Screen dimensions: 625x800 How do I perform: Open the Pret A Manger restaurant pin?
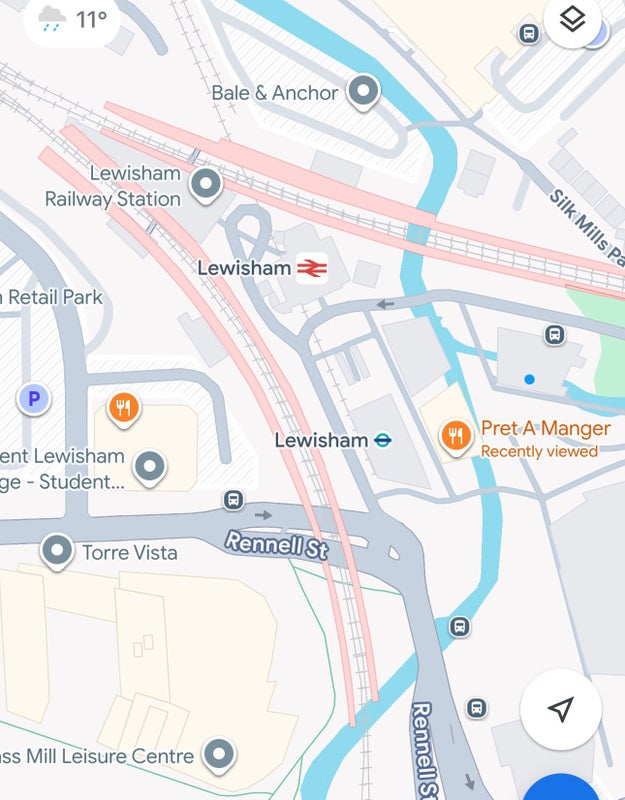[457, 436]
